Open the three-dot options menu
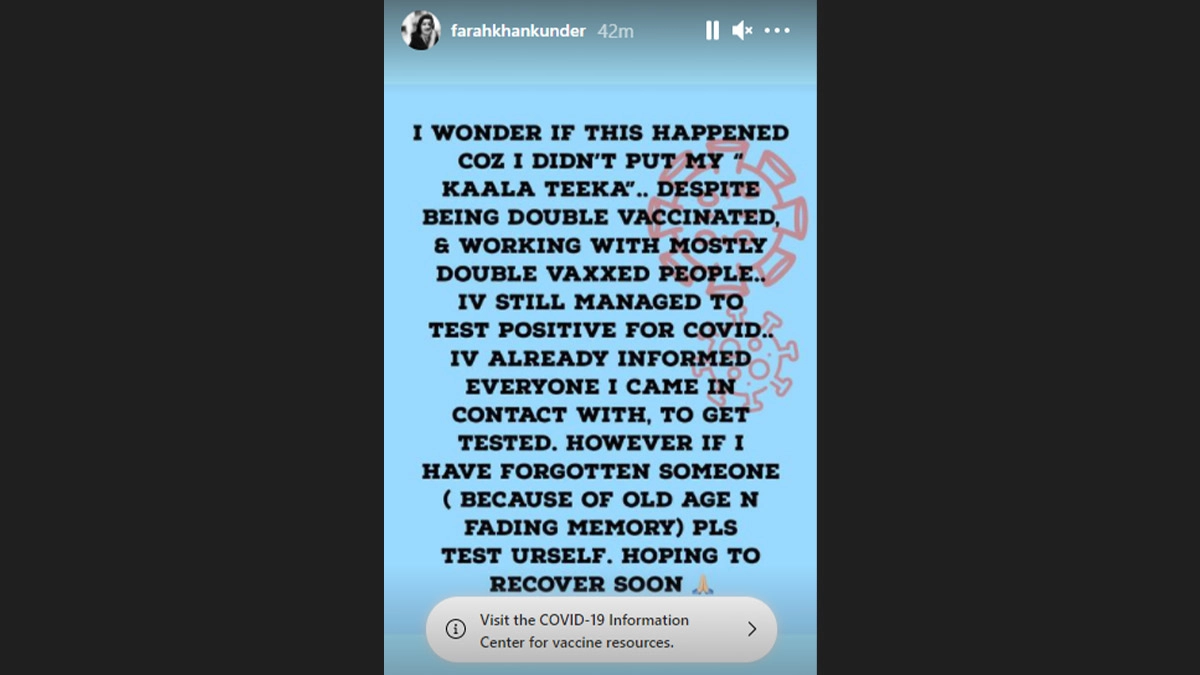 pos(777,31)
